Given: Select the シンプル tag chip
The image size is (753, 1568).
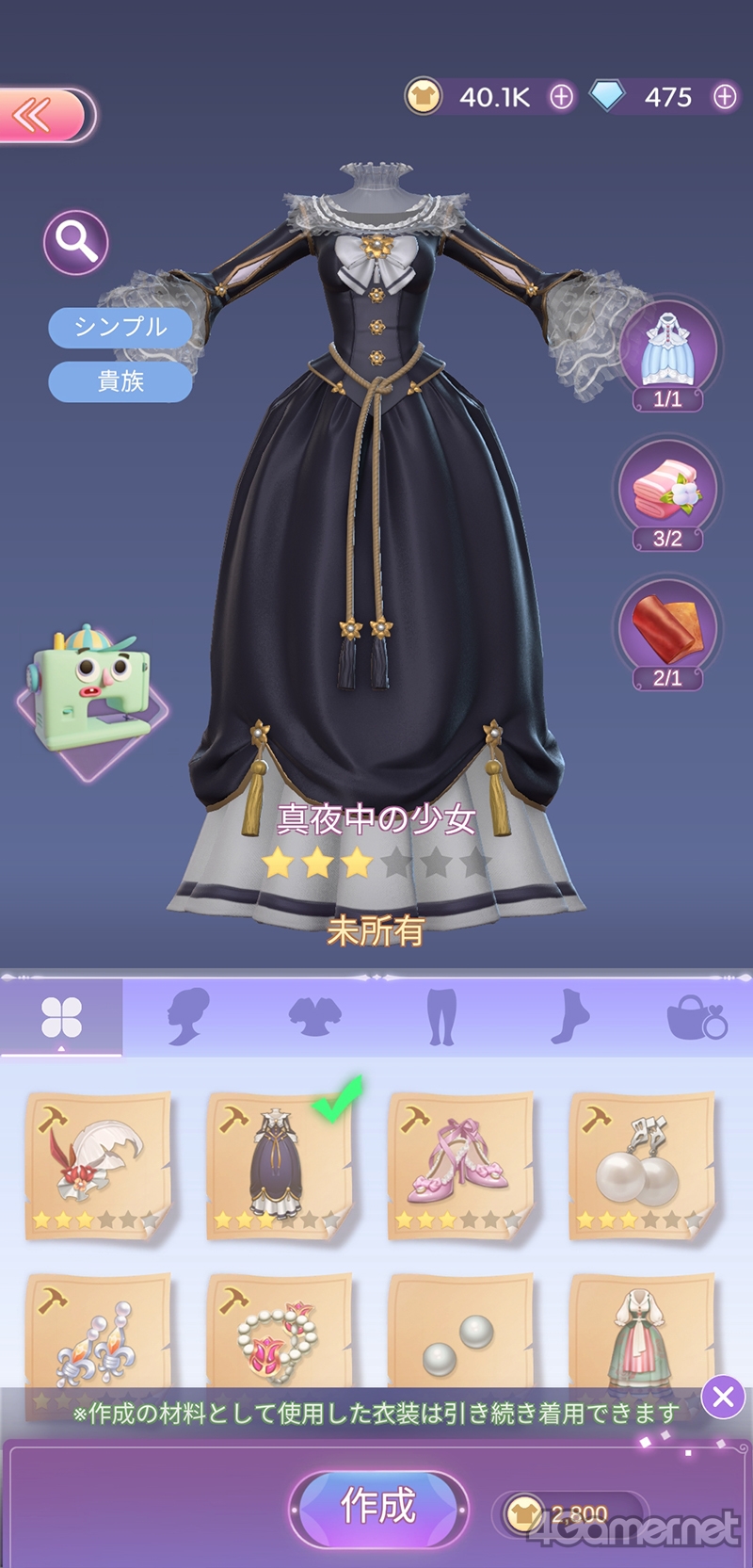Looking at the screenshot, I should tap(120, 327).
